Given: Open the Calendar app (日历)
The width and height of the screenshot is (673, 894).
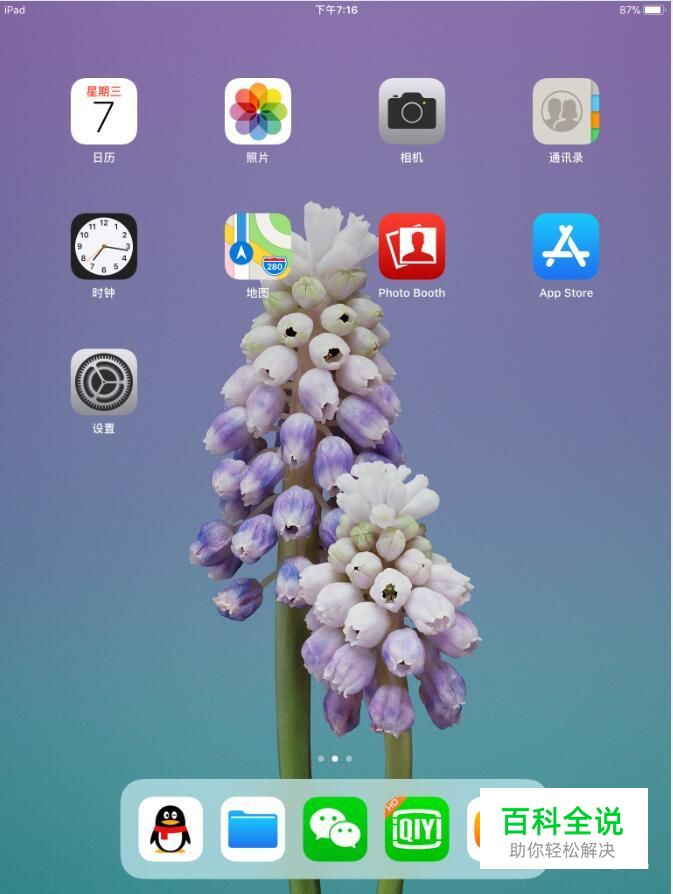Looking at the screenshot, I should coord(104,112).
